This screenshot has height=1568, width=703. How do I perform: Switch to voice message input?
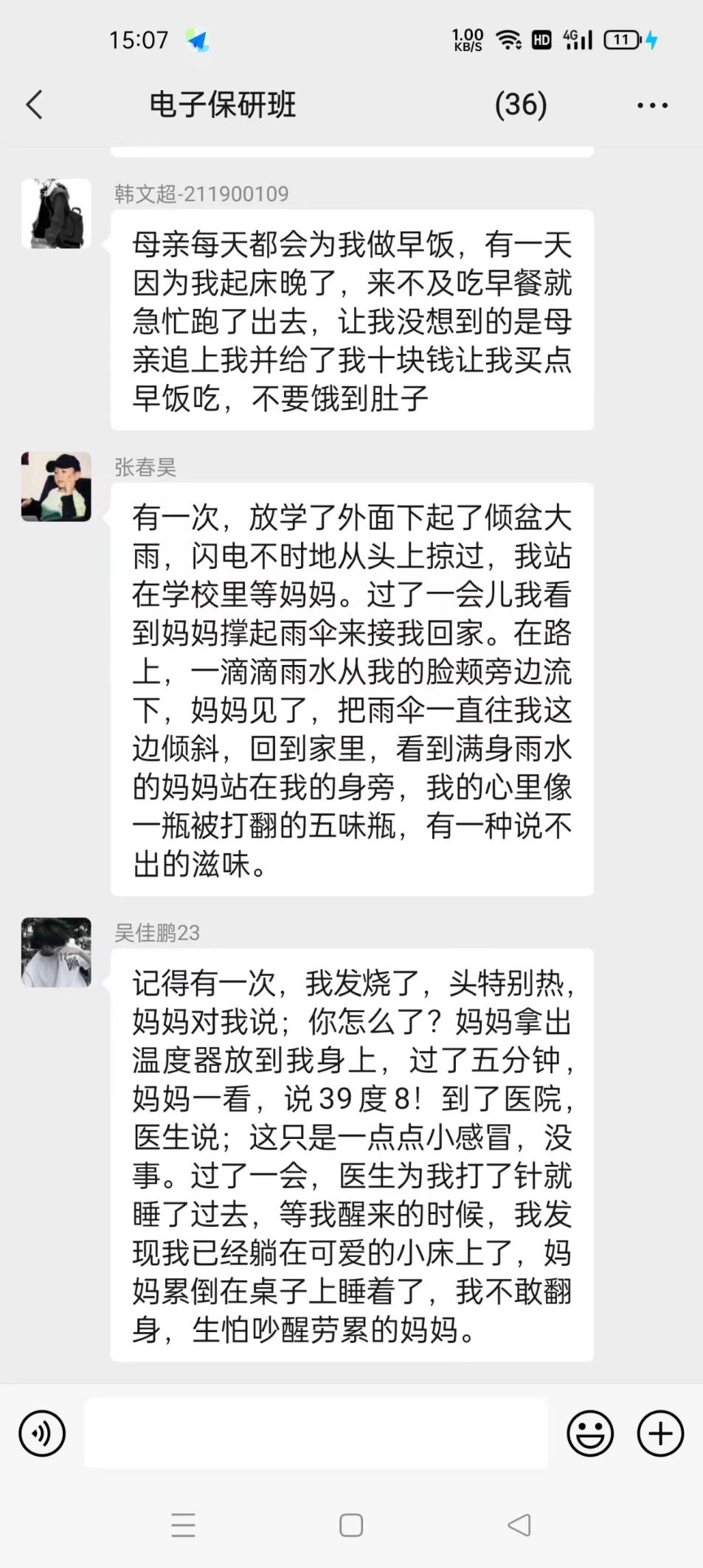[x=42, y=1433]
